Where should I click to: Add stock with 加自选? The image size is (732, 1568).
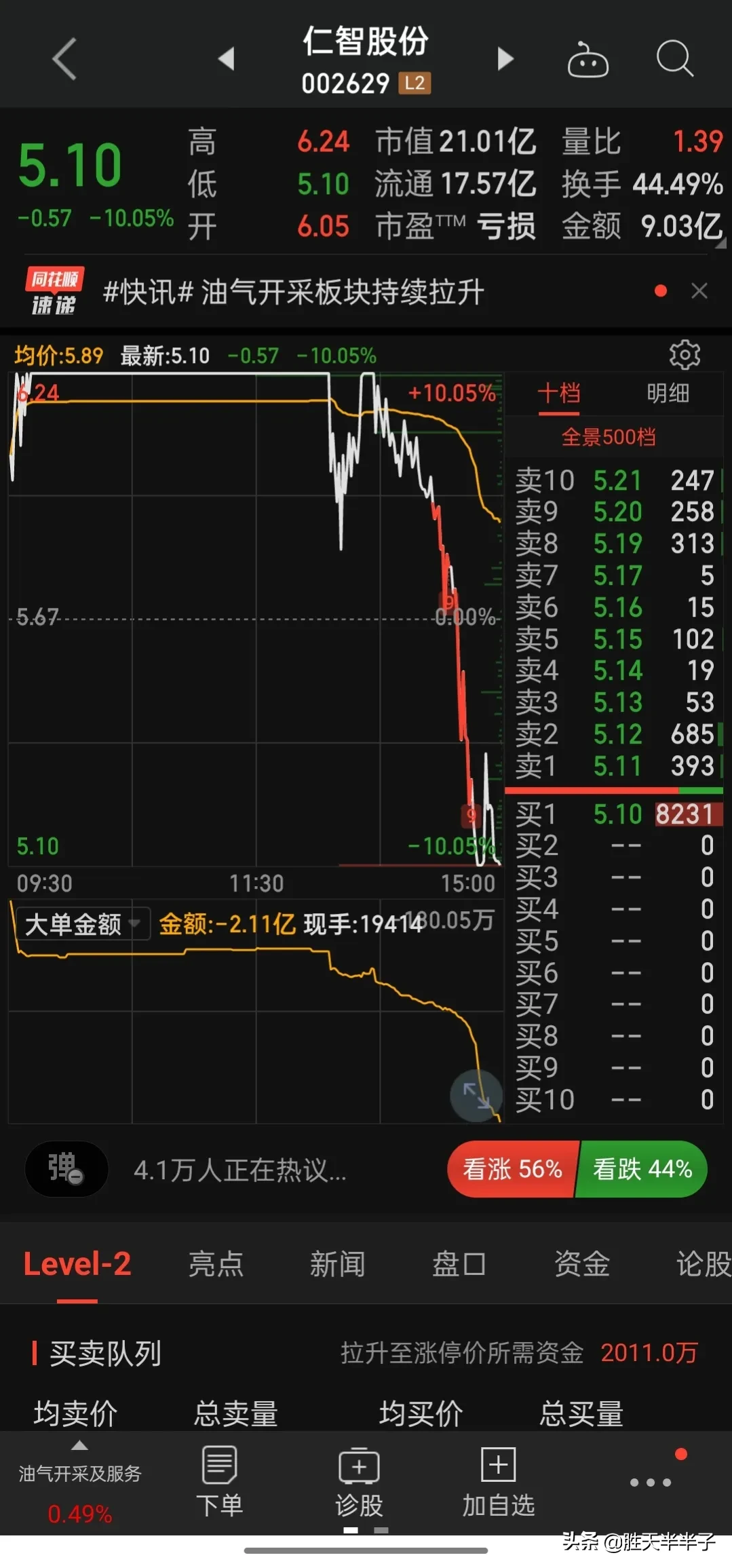(499, 1481)
